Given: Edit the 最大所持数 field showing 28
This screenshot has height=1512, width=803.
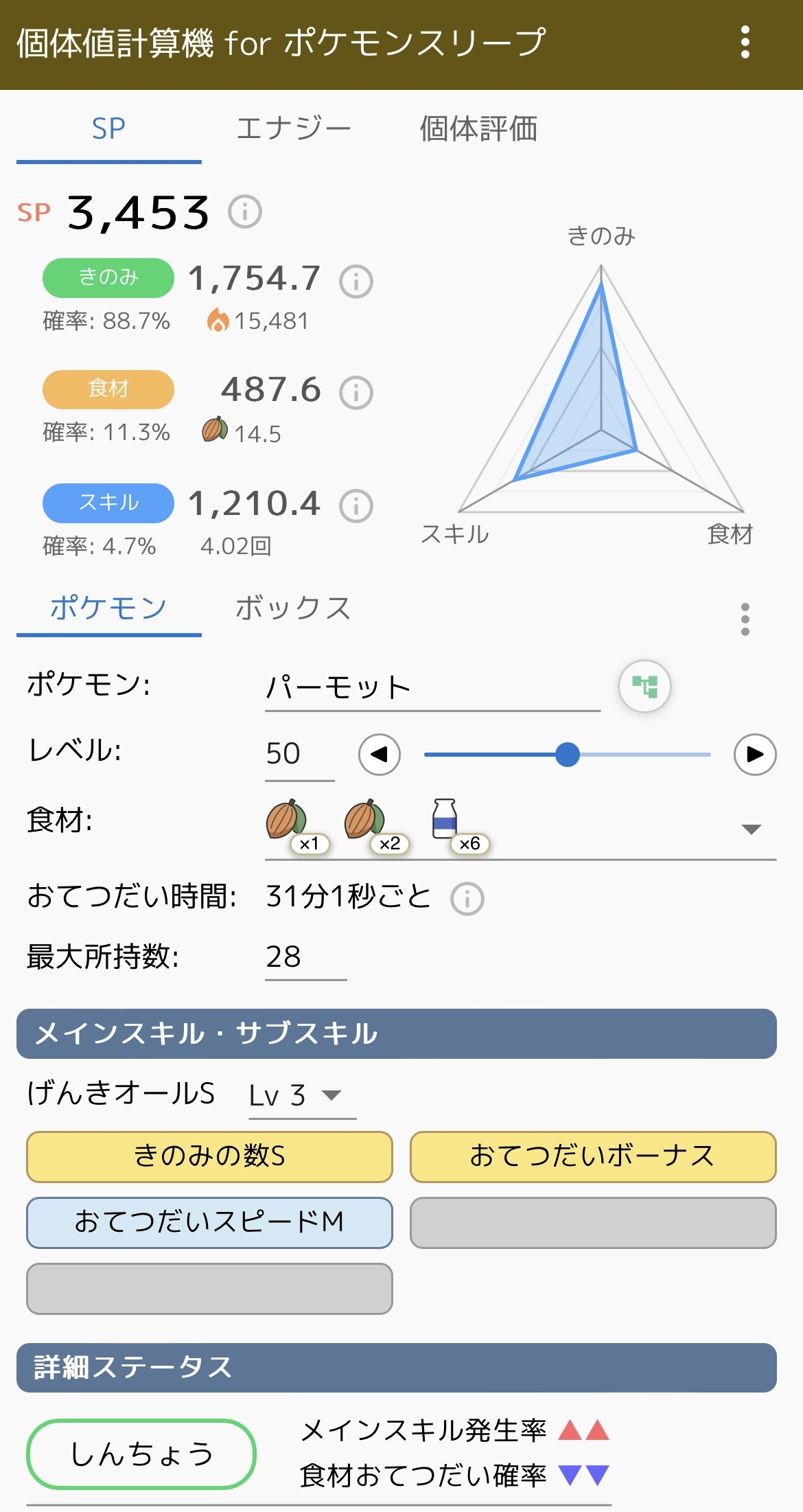Looking at the screenshot, I should [x=305, y=957].
